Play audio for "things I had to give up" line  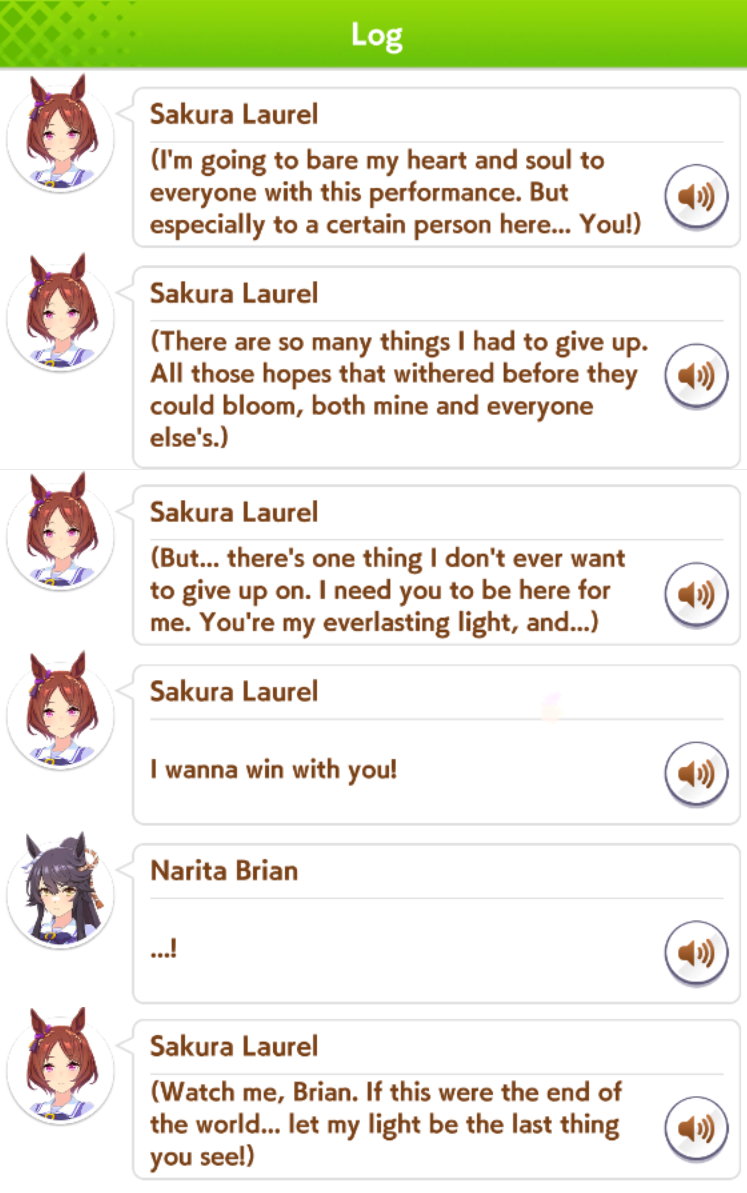tap(696, 376)
